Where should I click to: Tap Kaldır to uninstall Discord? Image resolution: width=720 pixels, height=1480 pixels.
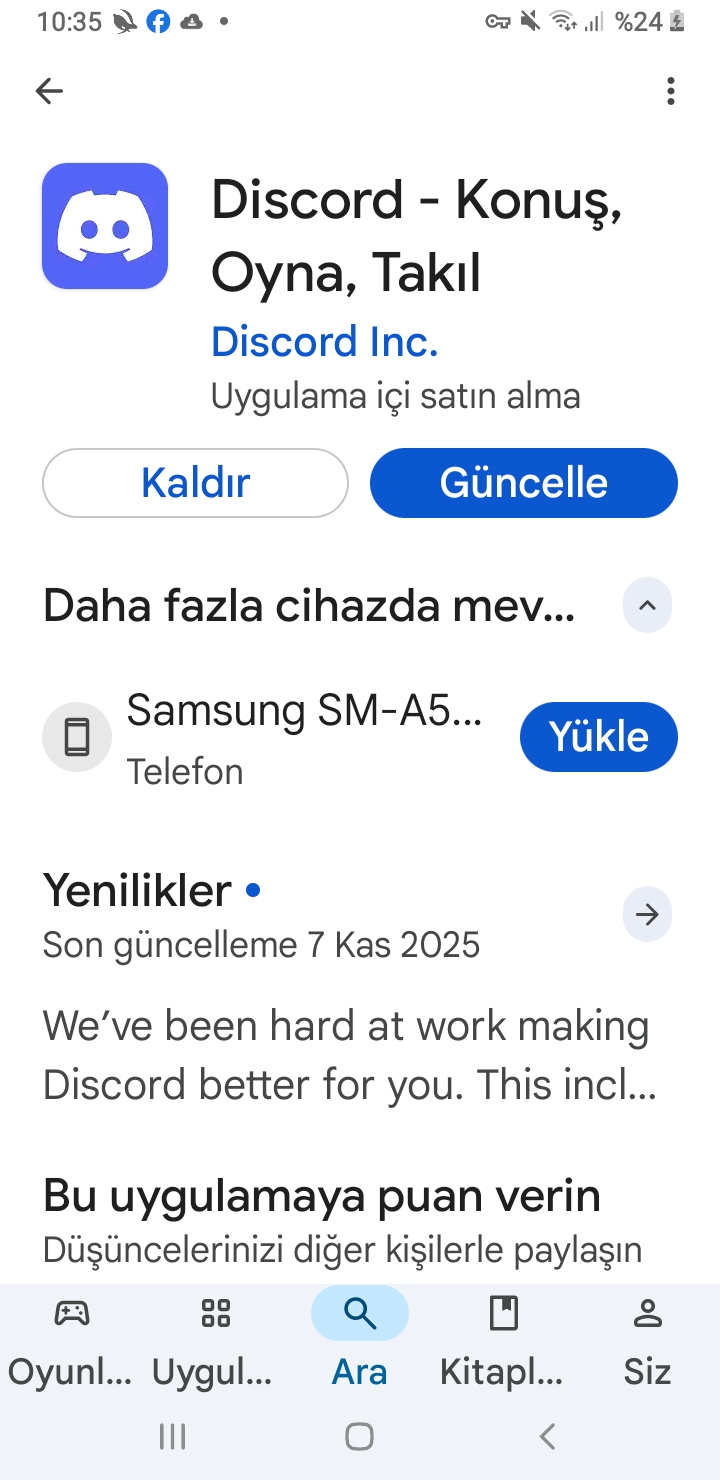click(195, 483)
